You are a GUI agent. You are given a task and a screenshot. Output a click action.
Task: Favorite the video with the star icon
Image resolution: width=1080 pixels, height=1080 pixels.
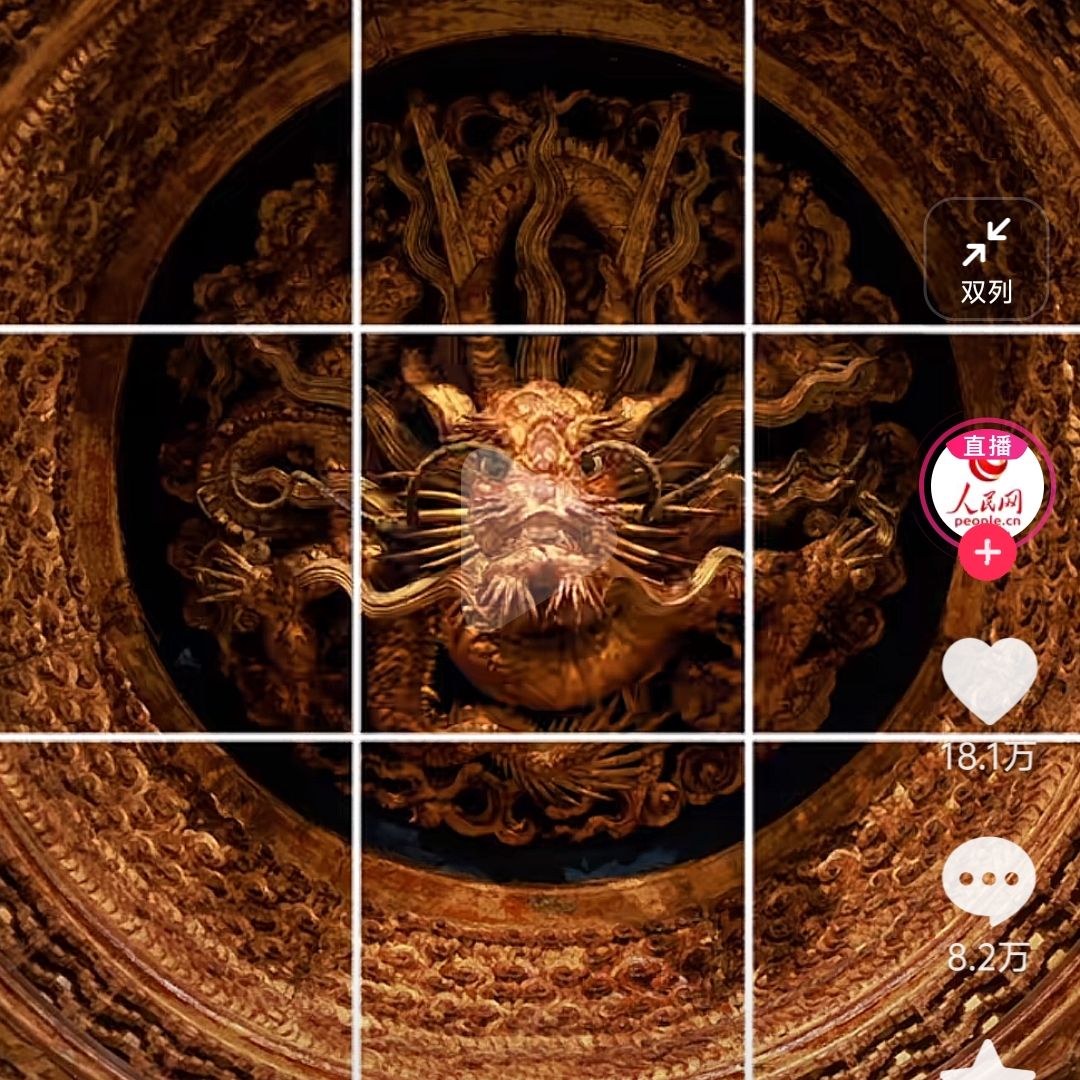(x=988, y=1062)
